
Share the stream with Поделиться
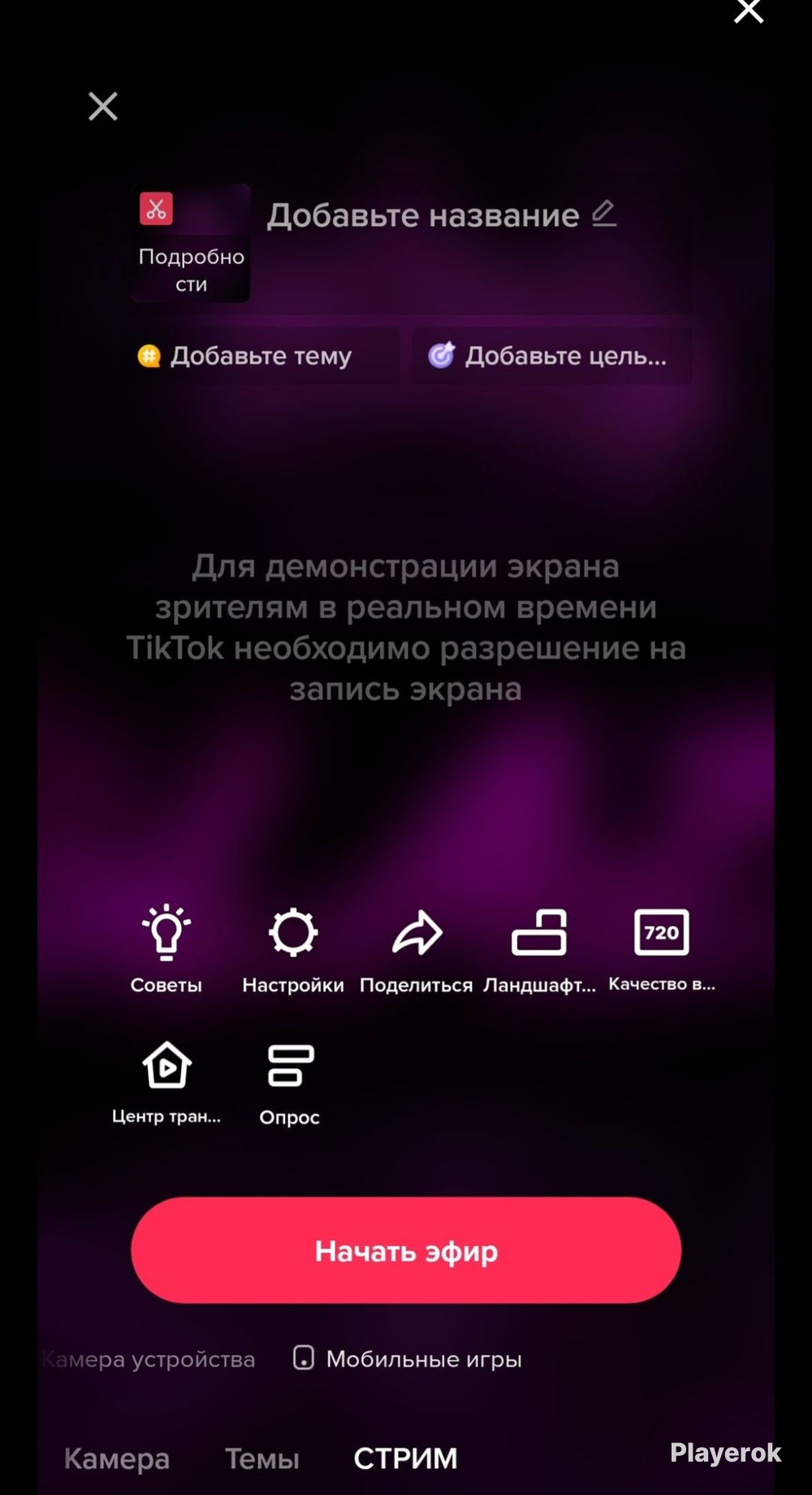[x=417, y=950]
